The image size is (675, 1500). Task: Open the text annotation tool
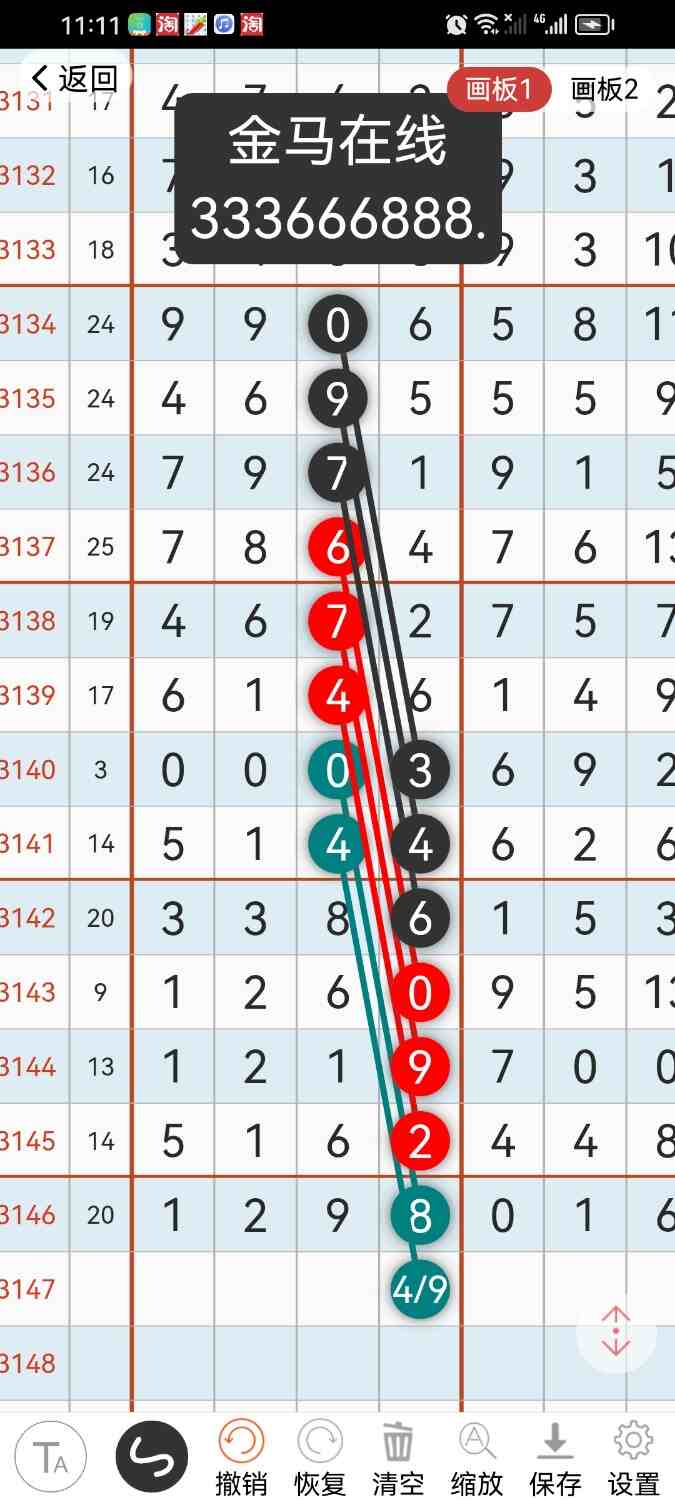tap(50, 1457)
